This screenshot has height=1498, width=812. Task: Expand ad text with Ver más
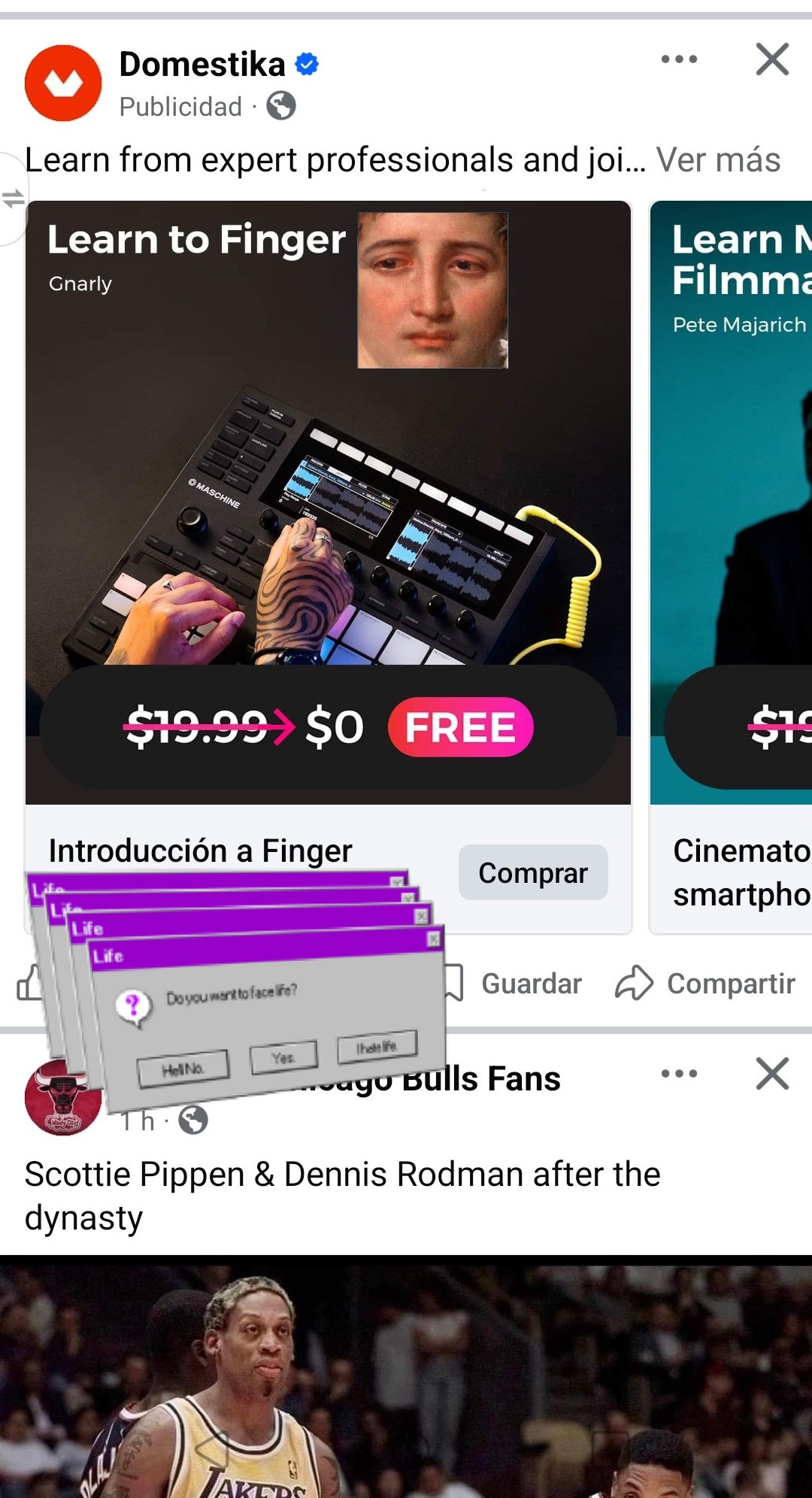718,160
